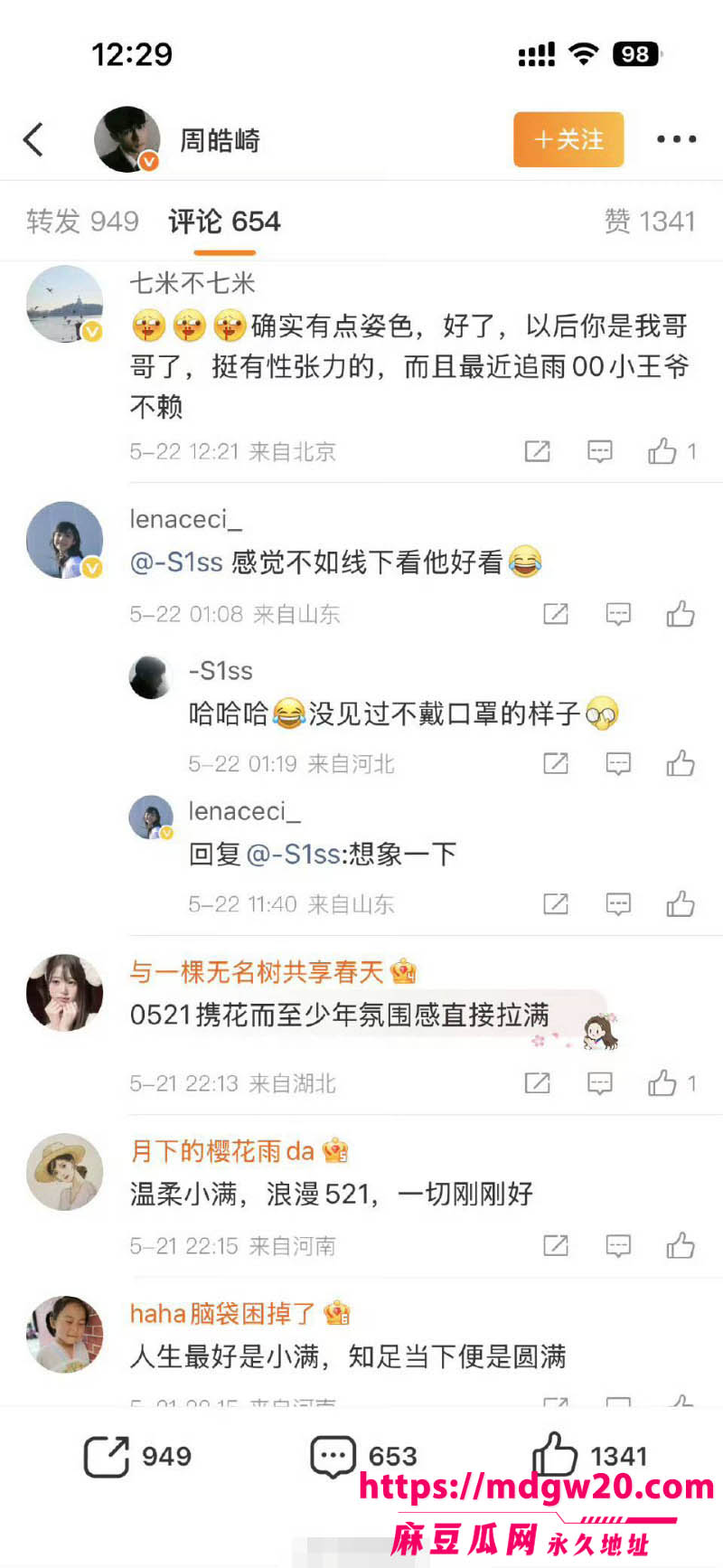Repost the post via bottom bar 949
The image size is (723, 1568).
point(137,1456)
